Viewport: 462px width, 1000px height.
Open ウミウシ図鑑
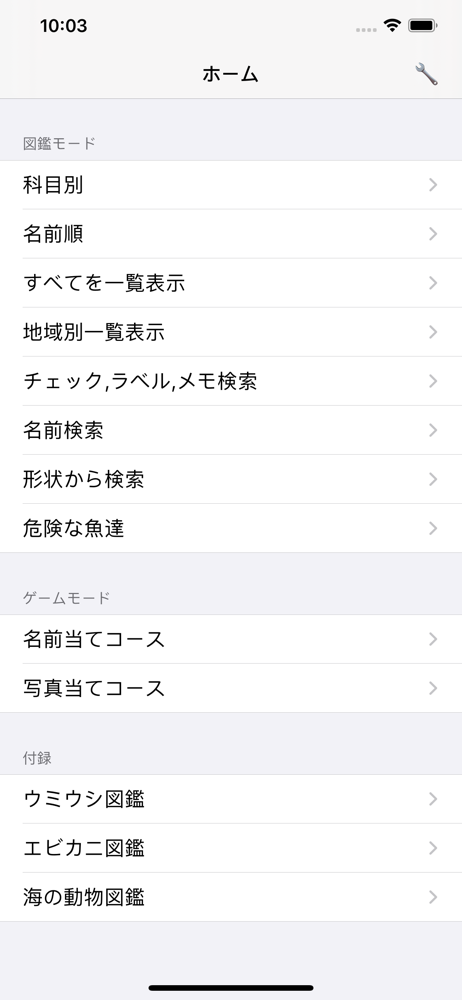click(x=231, y=799)
